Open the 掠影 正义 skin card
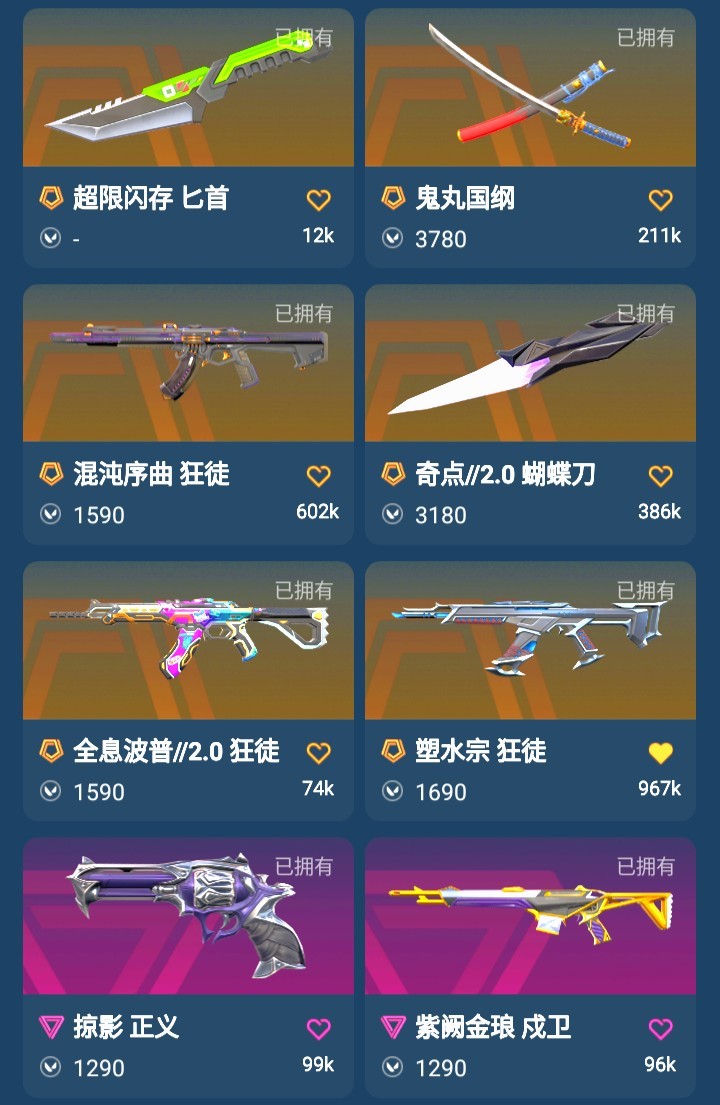The height and width of the screenshot is (1105, 720). click(188, 968)
